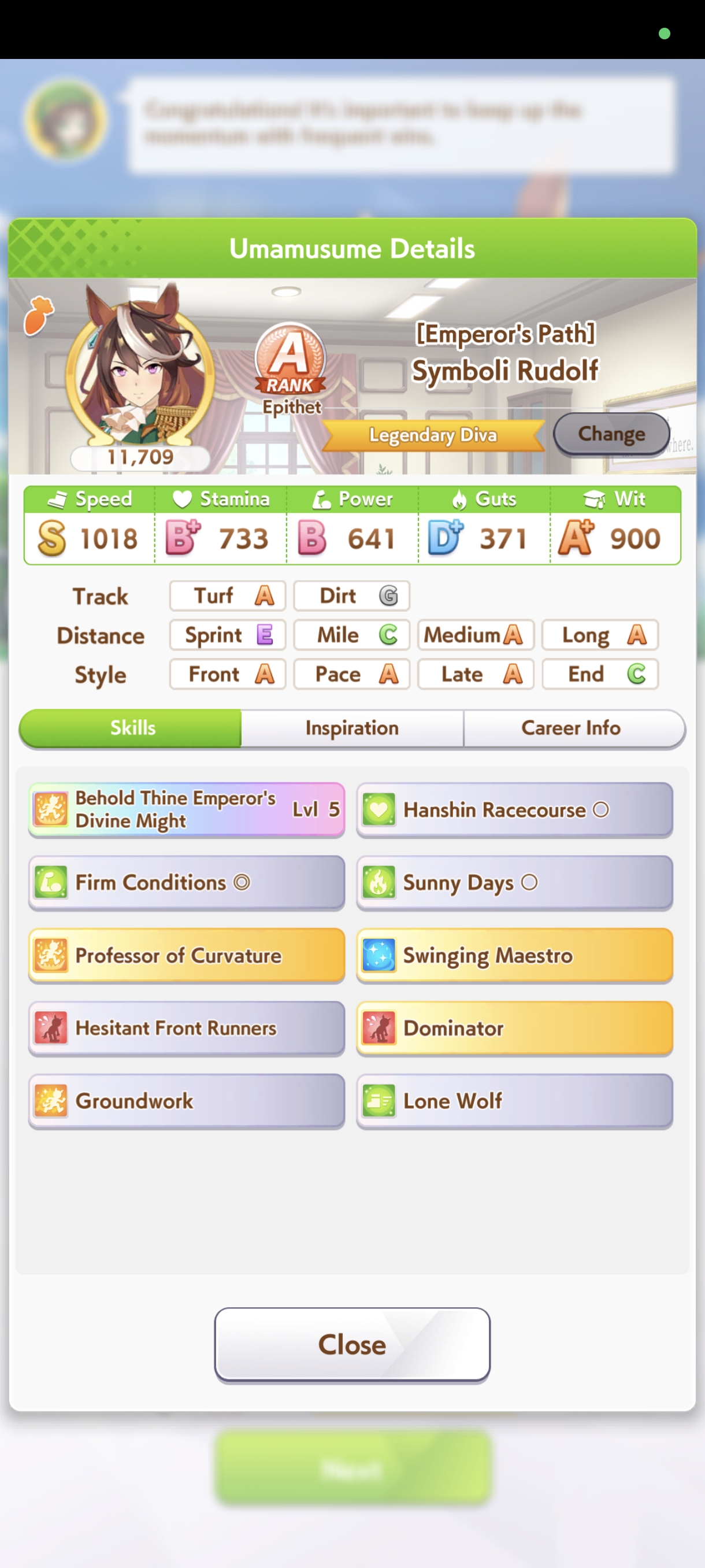Show Groundwork skill details

[187, 1101]
